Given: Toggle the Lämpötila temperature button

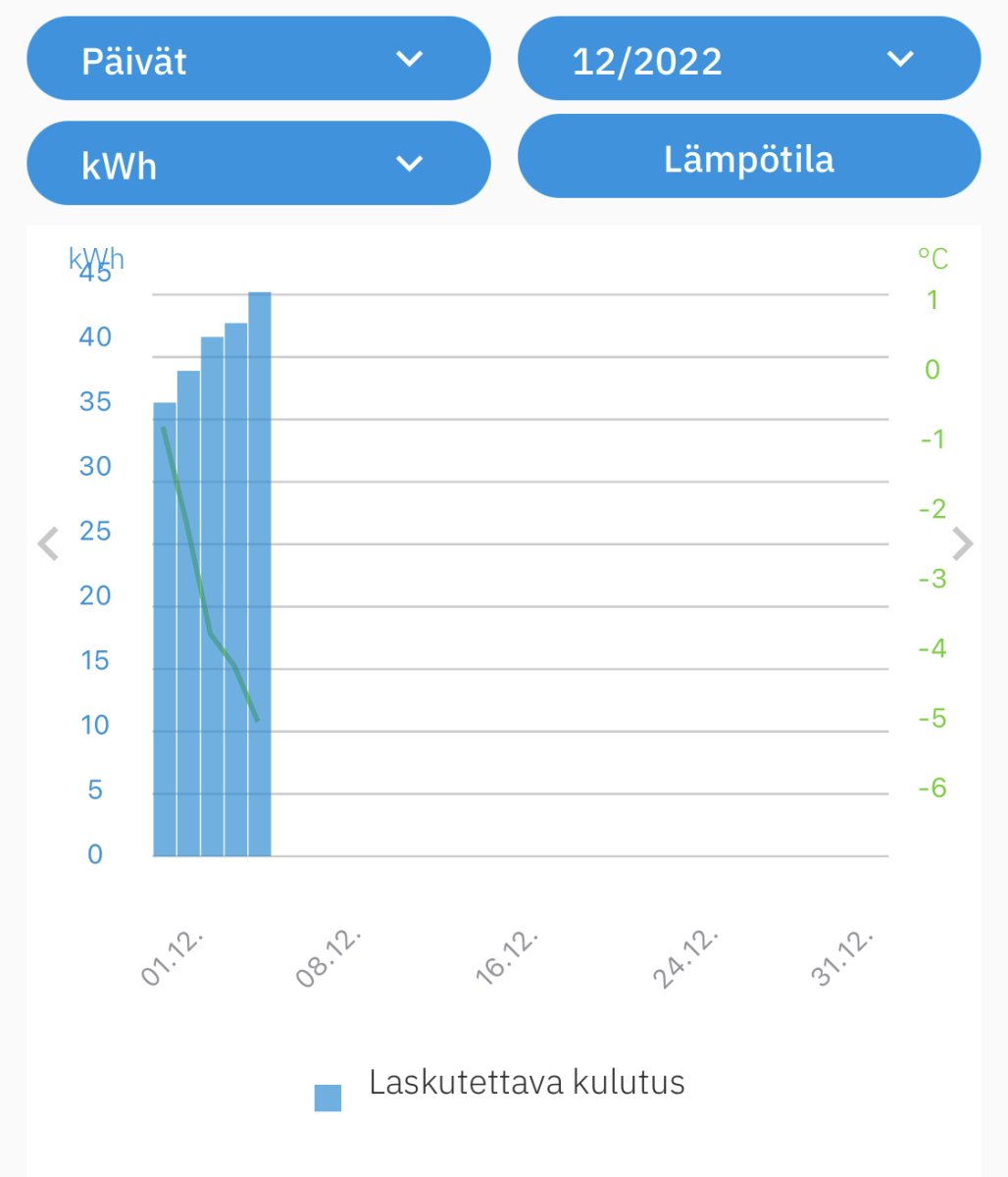Looking at the screenshot, I should click(x=748, y=157).
